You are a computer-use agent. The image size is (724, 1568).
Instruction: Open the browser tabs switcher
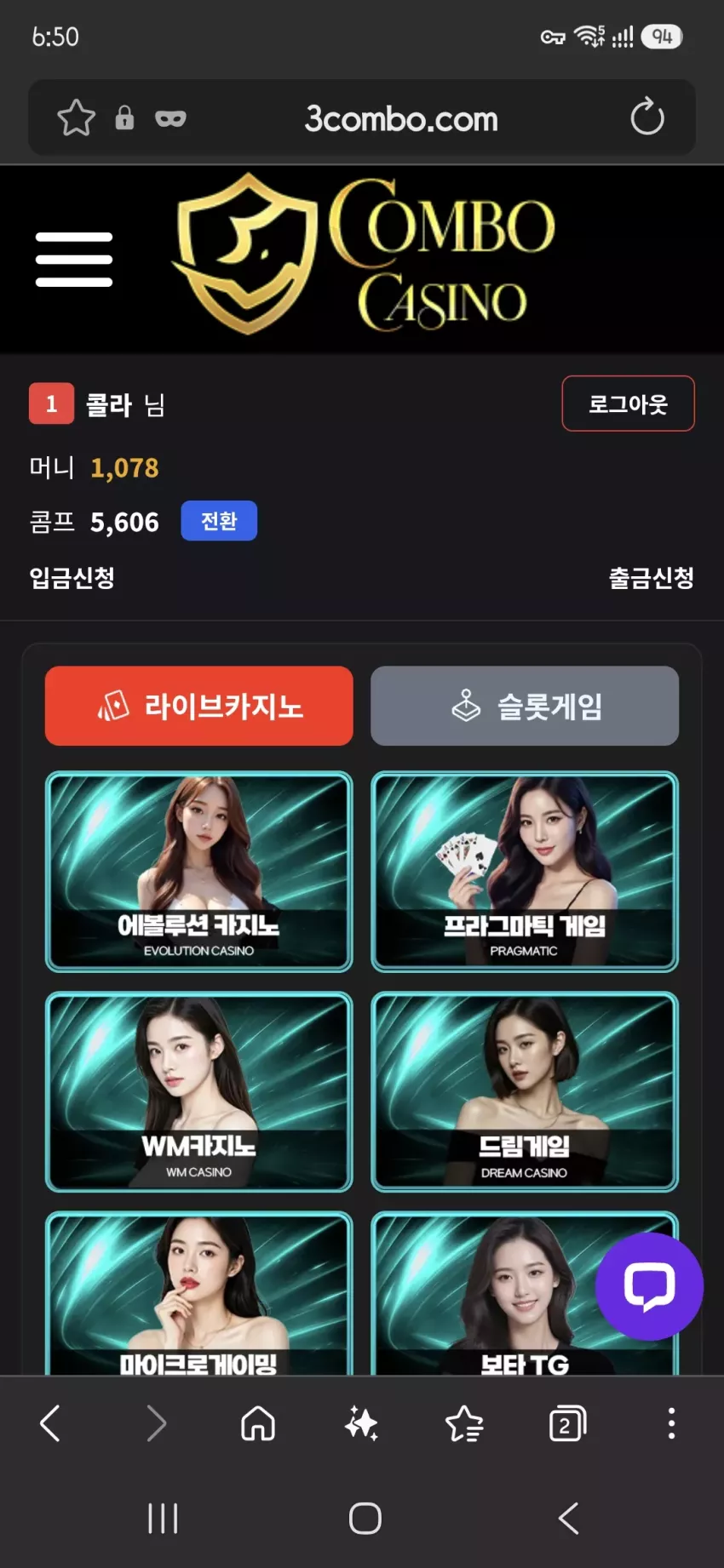pyautogui.click(x=567, y=1423)
